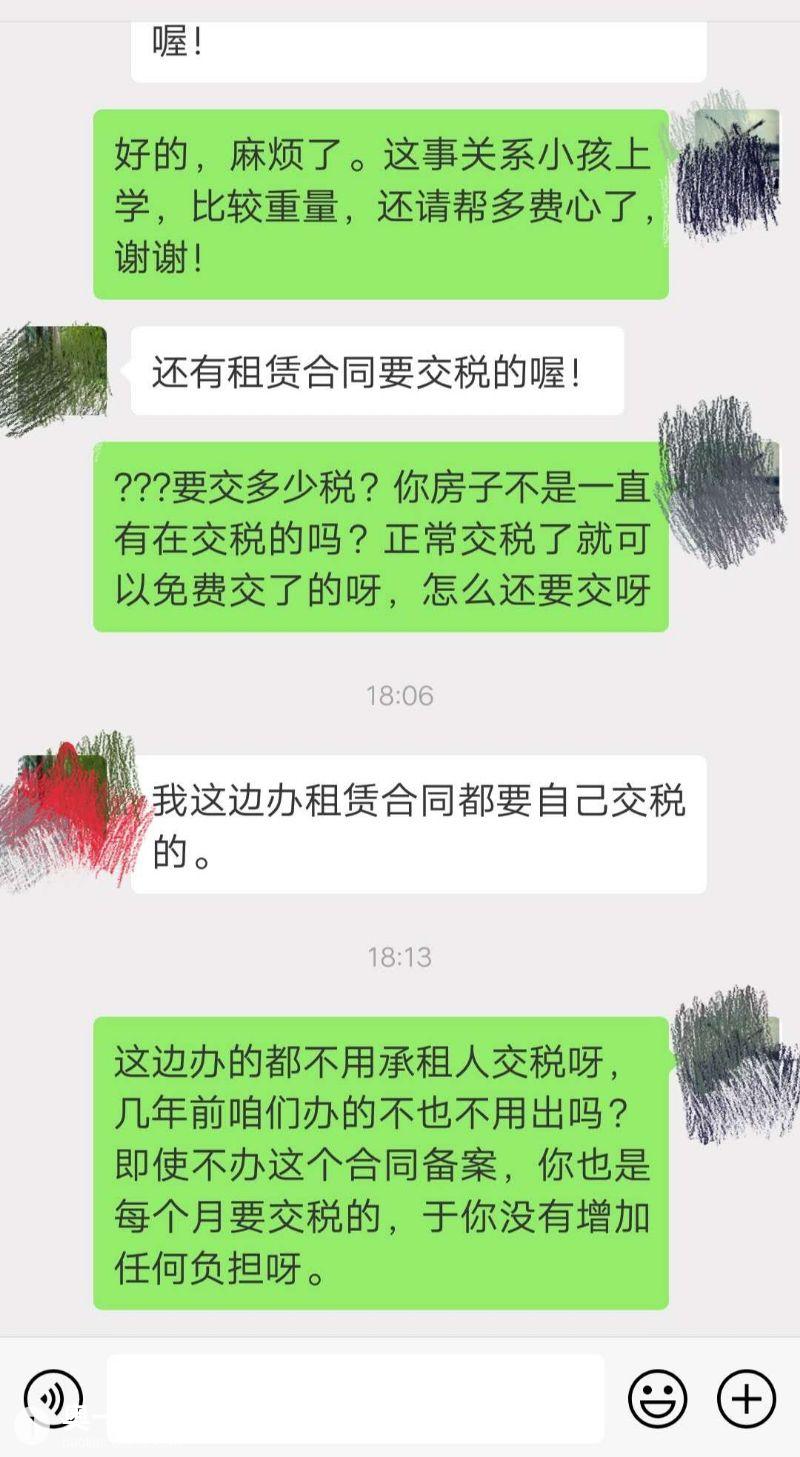Open avatar beside '还有租赁合同要交税的喔' message

(60, 372)
